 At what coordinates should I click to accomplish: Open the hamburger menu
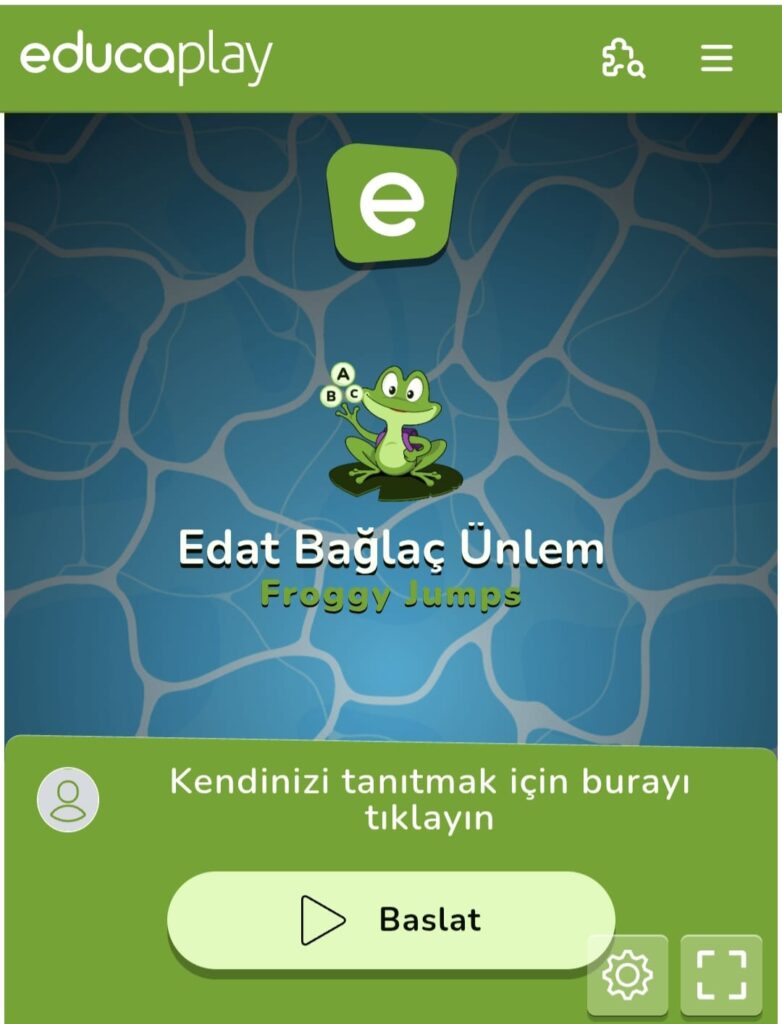(716, 59)
